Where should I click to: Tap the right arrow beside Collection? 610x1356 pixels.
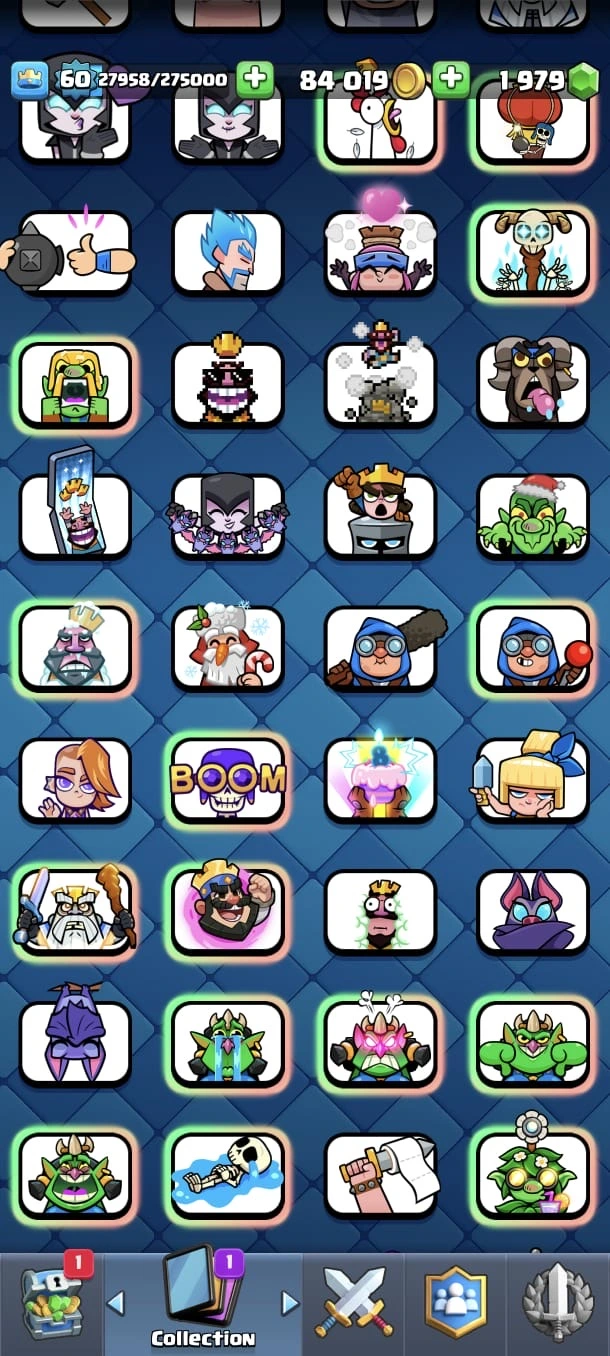pos(291,1302)
